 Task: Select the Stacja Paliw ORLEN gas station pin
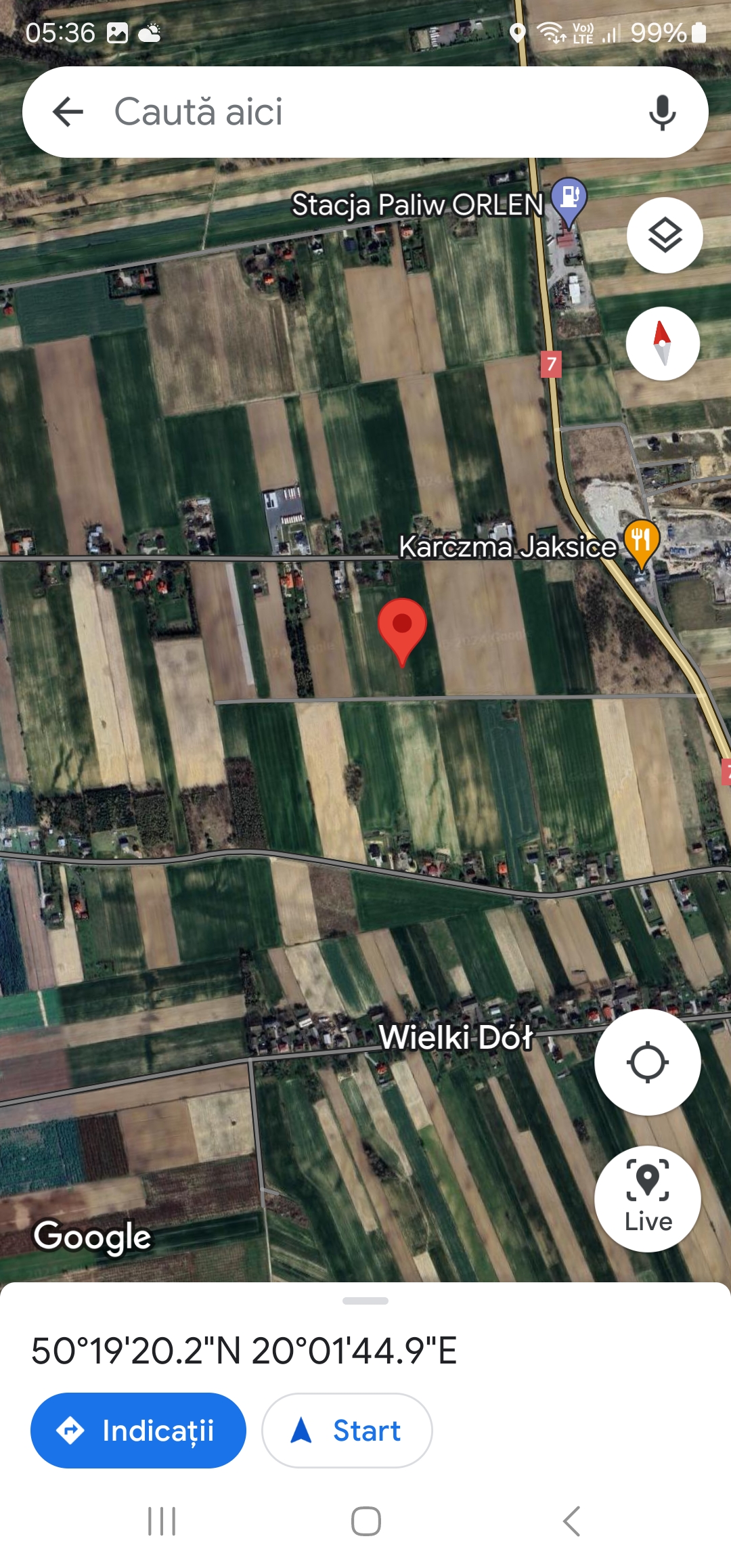(x=569, y=198)
